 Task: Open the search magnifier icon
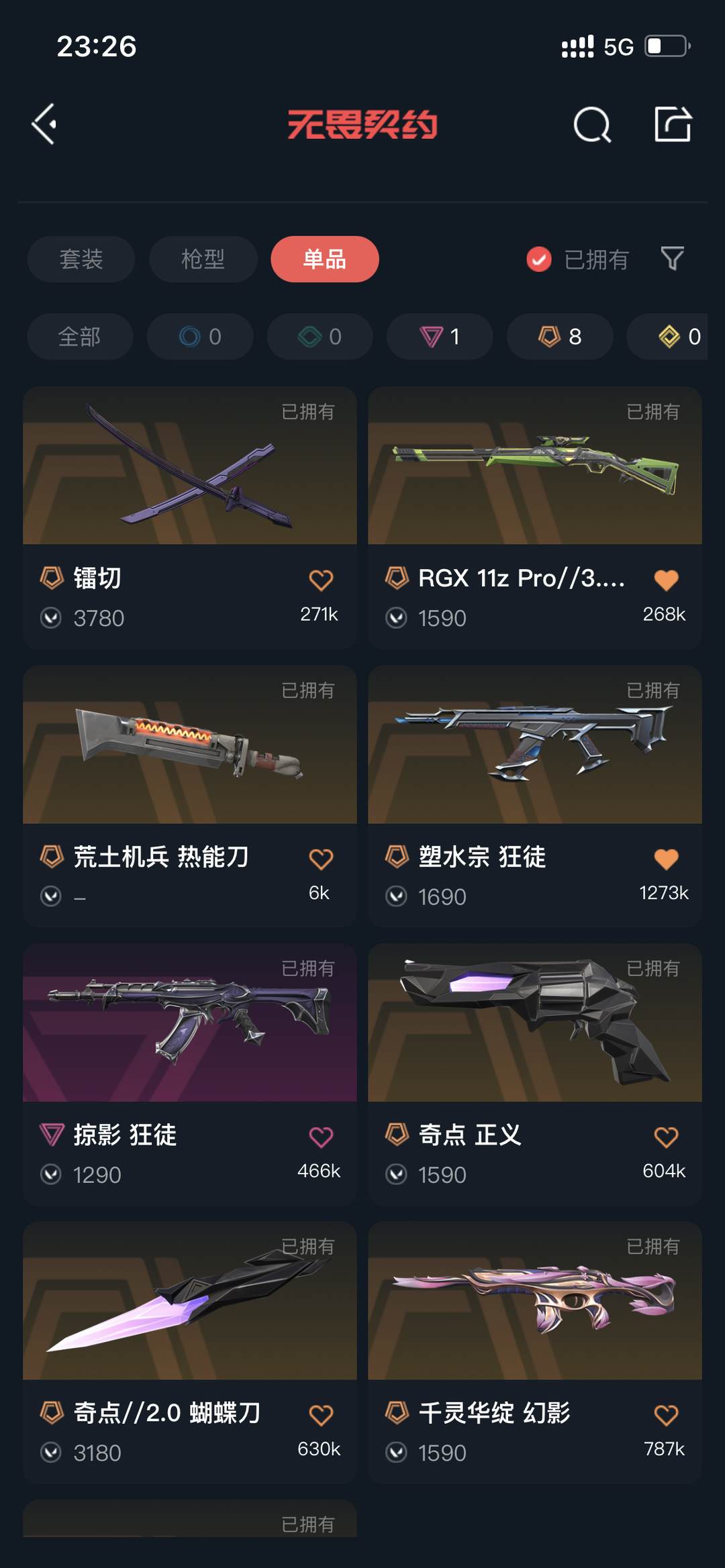click(x=592, y=124)
